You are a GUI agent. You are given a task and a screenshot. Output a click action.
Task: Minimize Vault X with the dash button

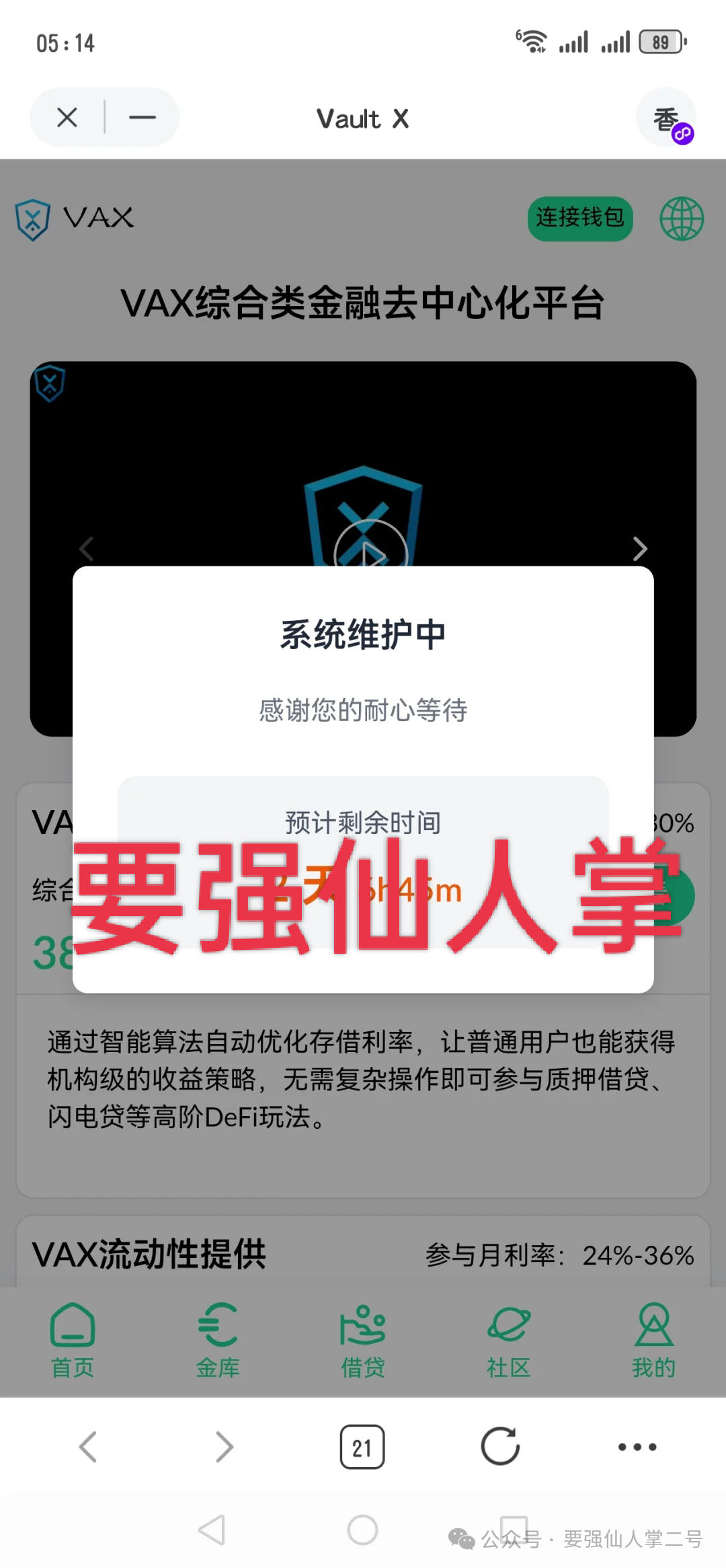(x=142, y=116)
